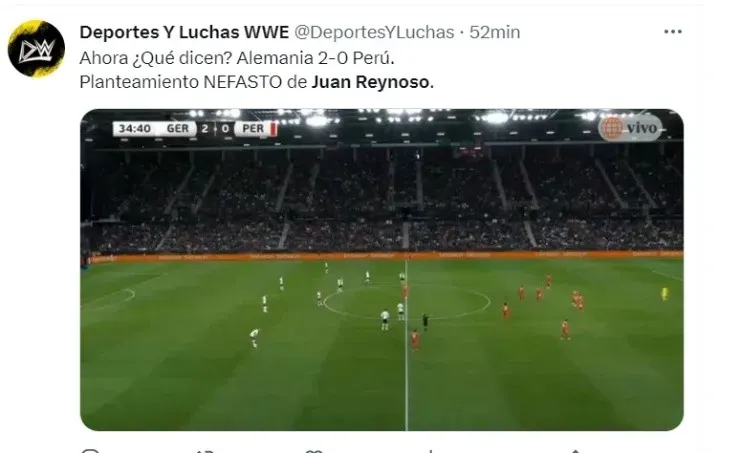The image size is (740, 453).
Task: Open the Germany vs Peru match image
Action: (381, 270)
